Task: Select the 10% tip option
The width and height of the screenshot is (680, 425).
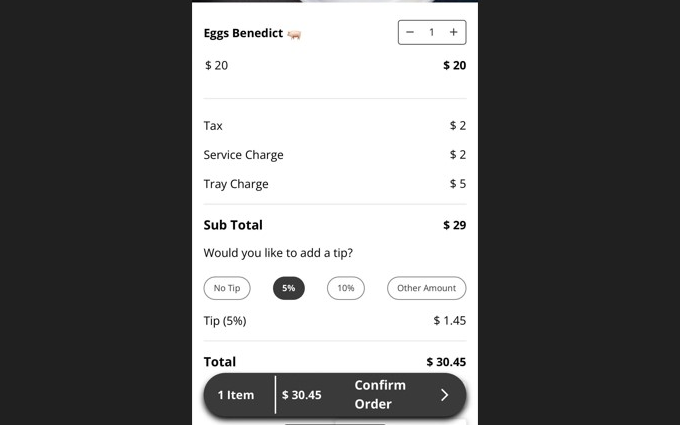Action: pos(345,288)
